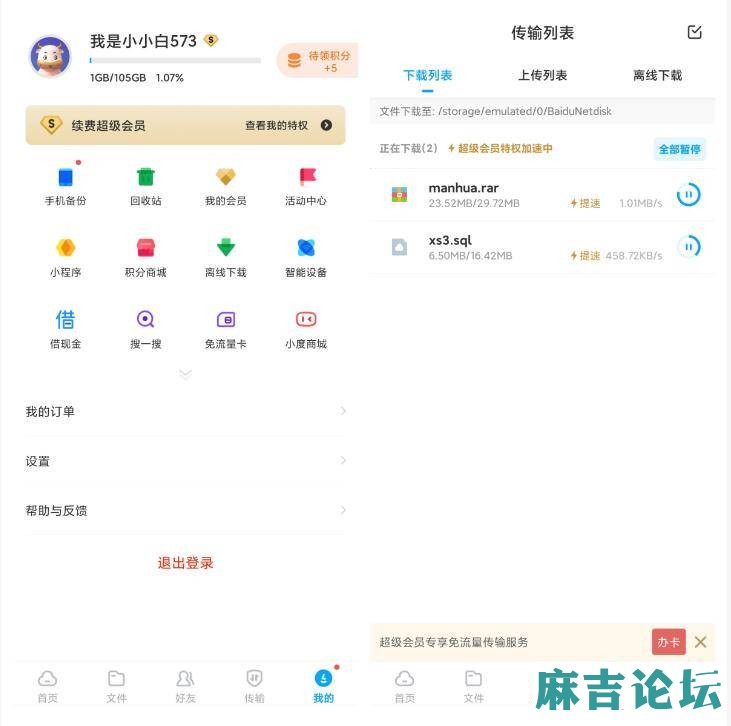Screen dimensions: 731x726
Task: Open 离线下载 in the icon grid
Action: [225, 256]
